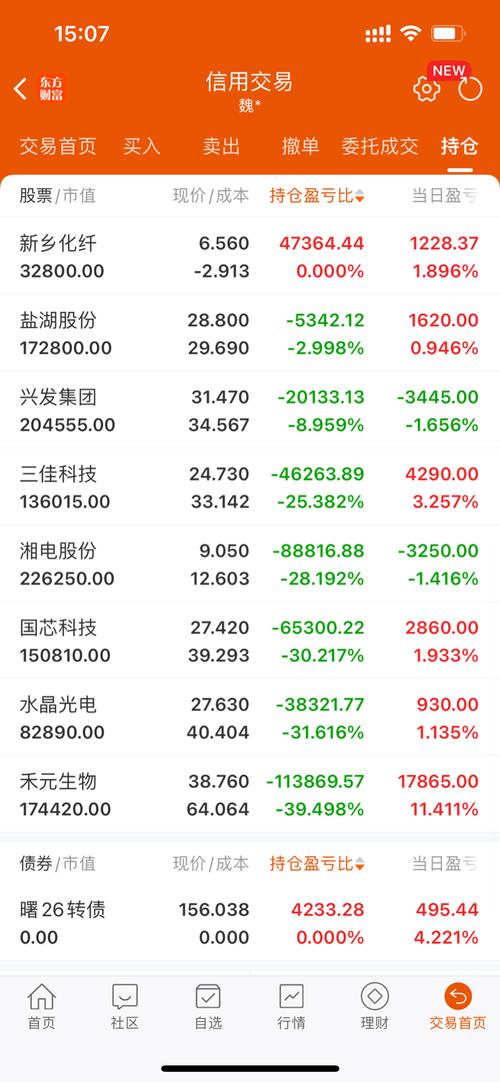Image resolution: width=500 pixels, height=1083 pixels.
Task: Switch to the 交易首页 top tab
Action: click(x=58, y=146)
